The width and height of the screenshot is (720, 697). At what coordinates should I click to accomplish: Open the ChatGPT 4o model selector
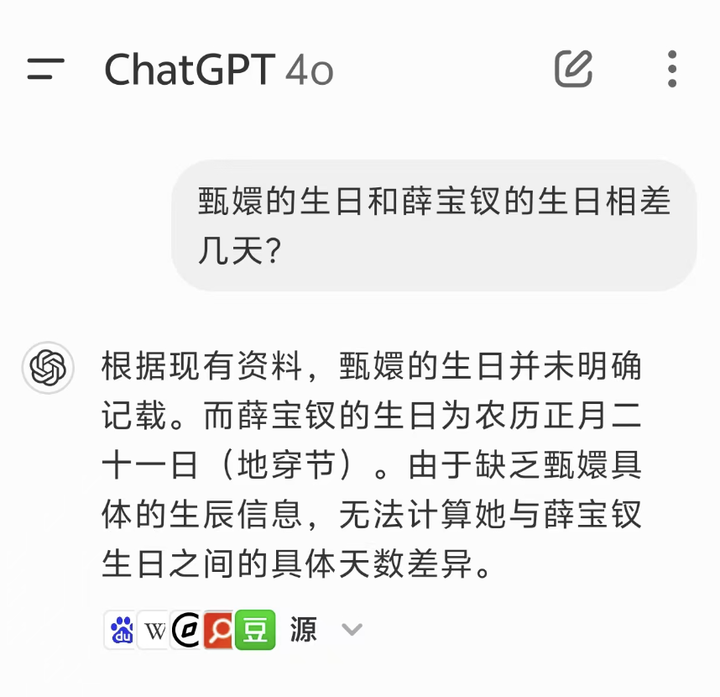pos(218,70)
